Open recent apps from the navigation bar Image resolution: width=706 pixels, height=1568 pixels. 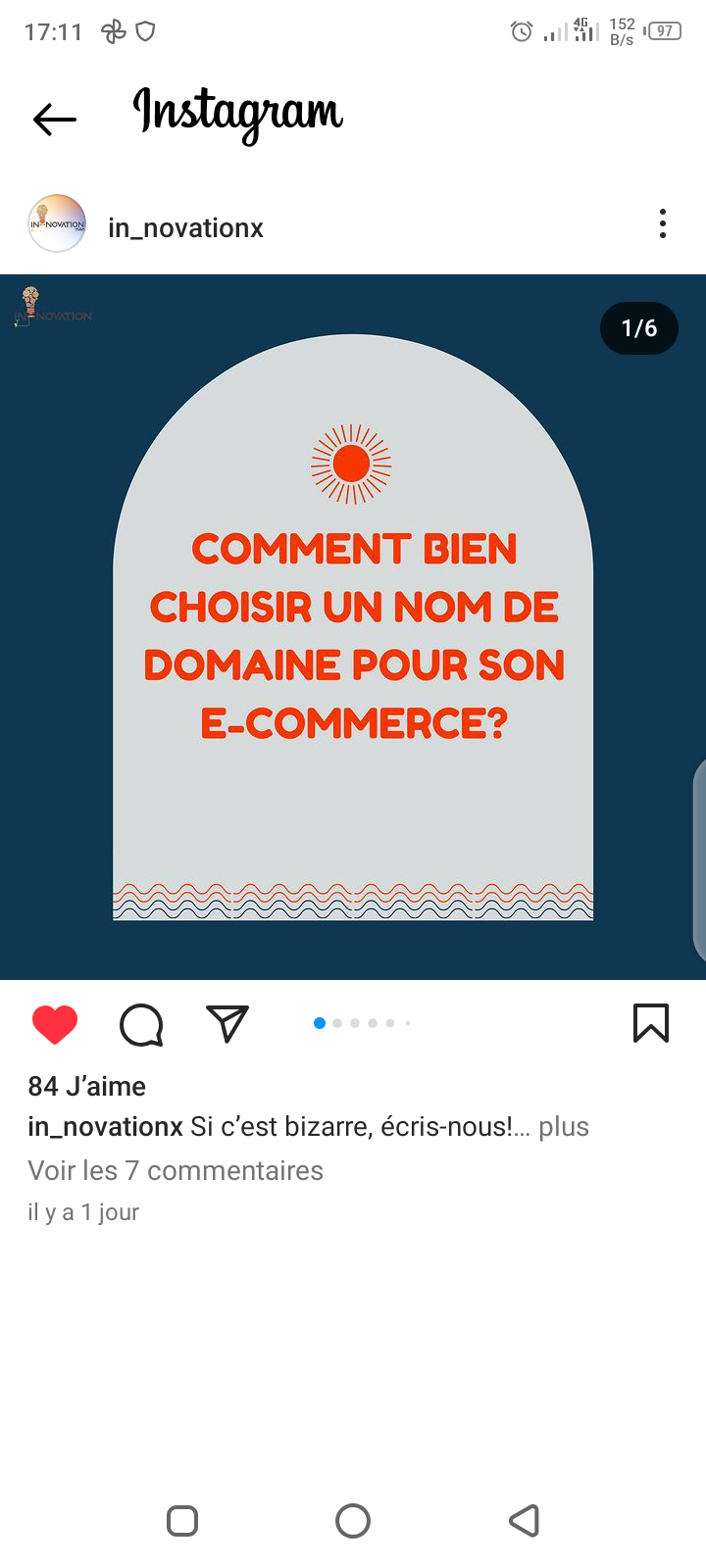pyautogui.click(x=182, y=1521)
